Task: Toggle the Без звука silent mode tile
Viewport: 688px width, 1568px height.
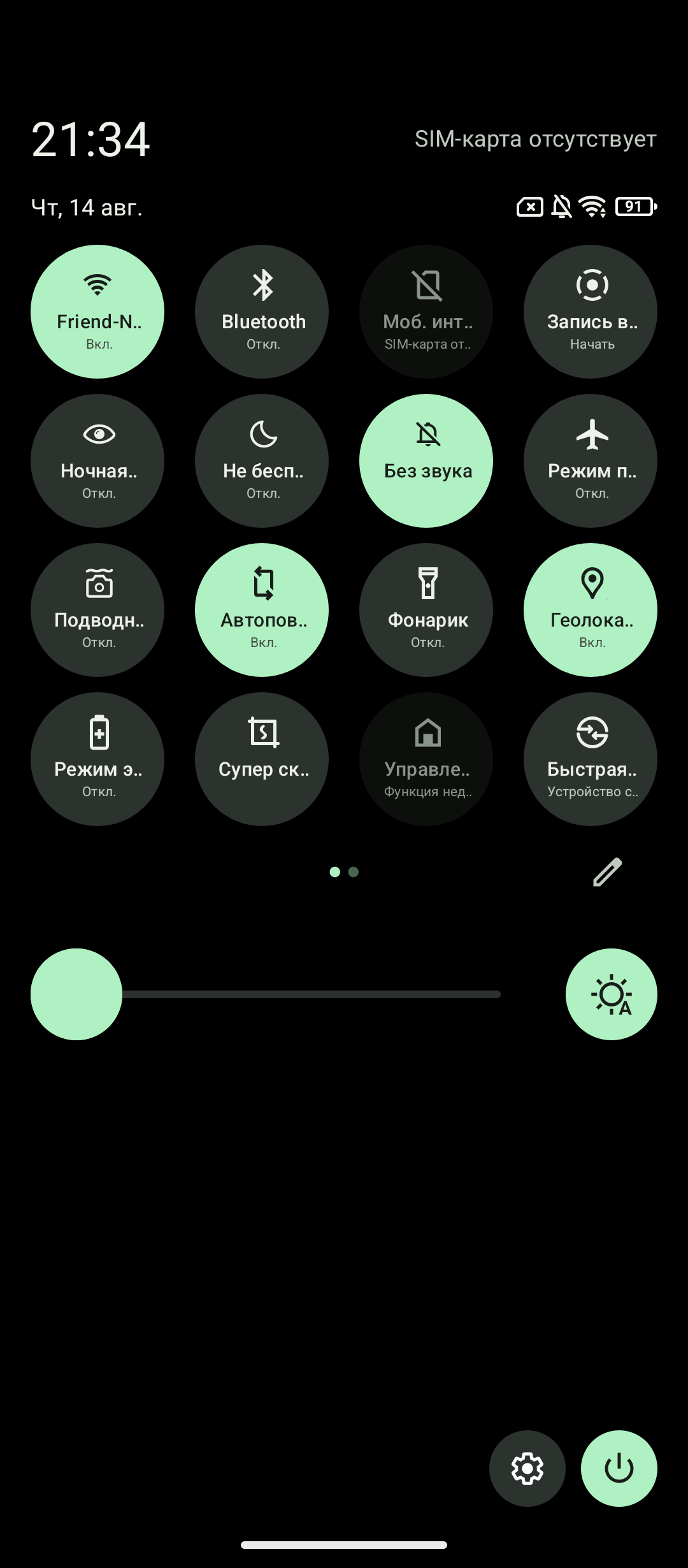Action: pyautogui.click(x=426, y=461)
